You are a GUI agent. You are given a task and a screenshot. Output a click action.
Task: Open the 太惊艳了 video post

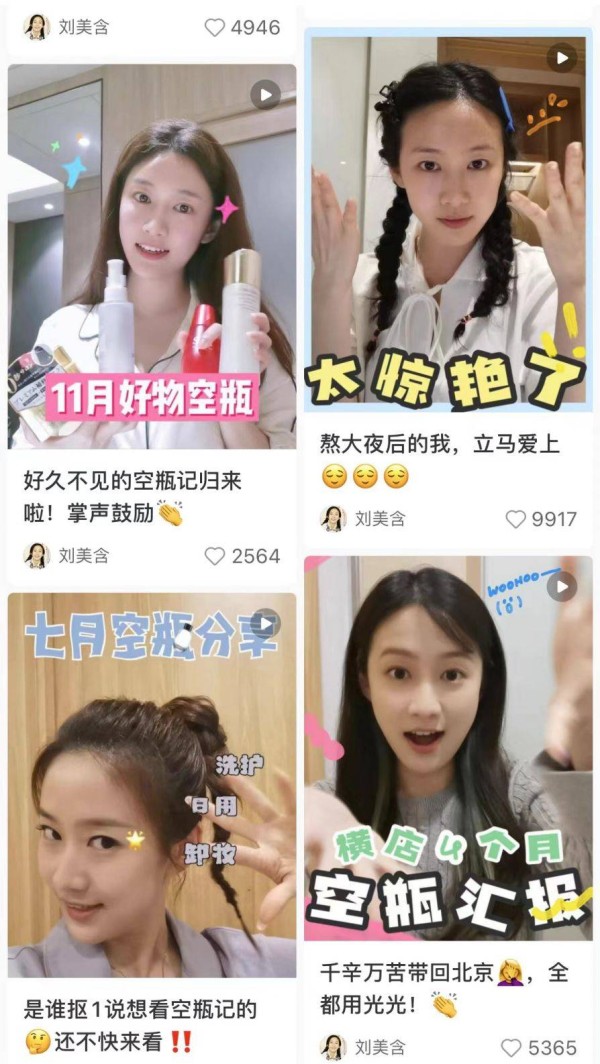click(448, 218)
